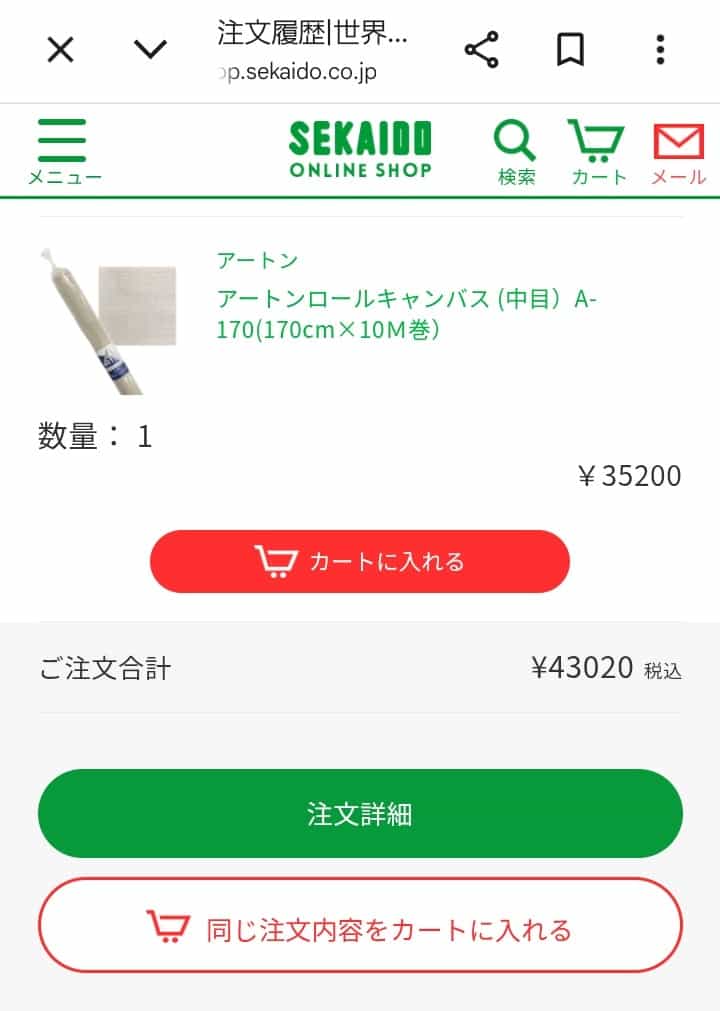The height and width of the screenshot is (1011, 720).
Task: Share this page
Action: pos(481,50)
